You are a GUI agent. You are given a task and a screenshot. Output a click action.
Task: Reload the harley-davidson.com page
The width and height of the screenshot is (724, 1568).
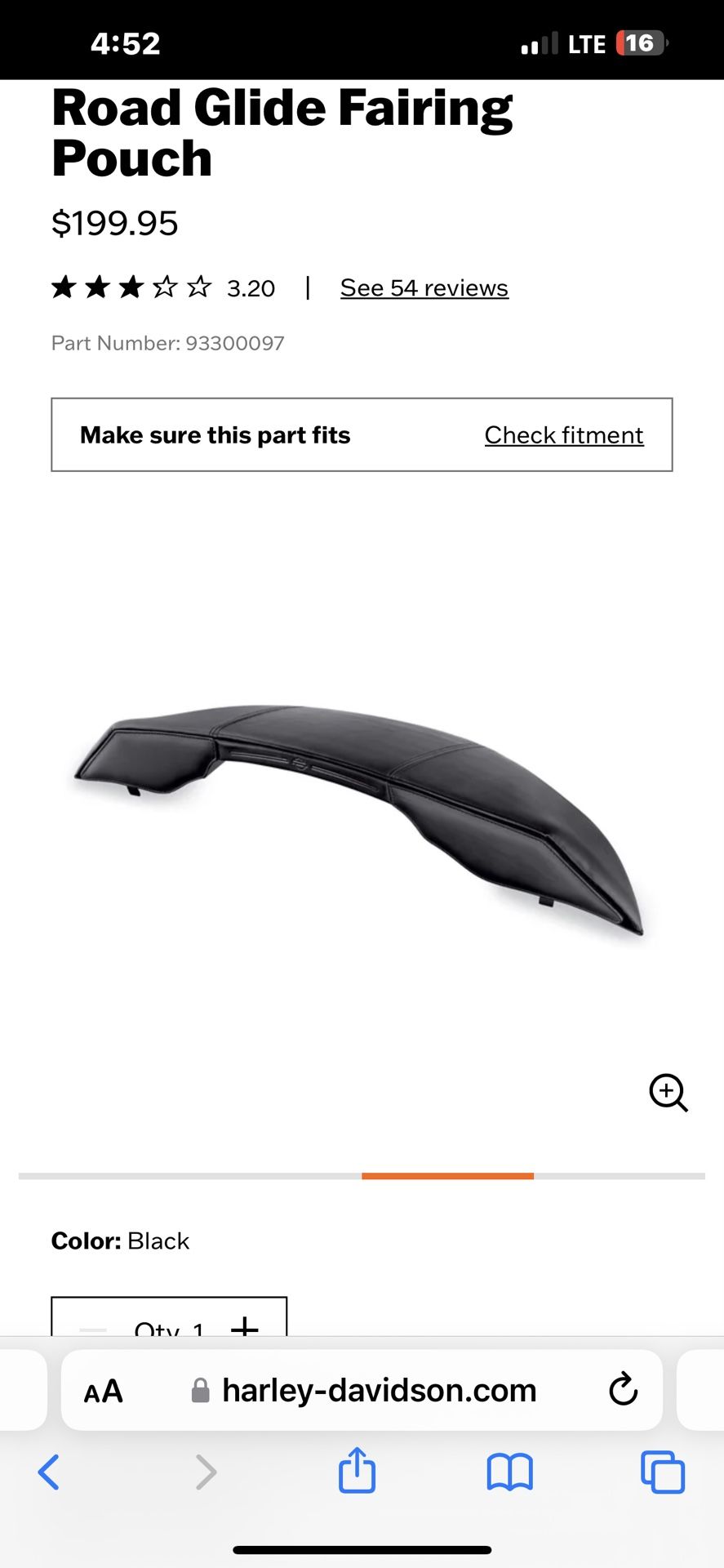point(623,1390)
